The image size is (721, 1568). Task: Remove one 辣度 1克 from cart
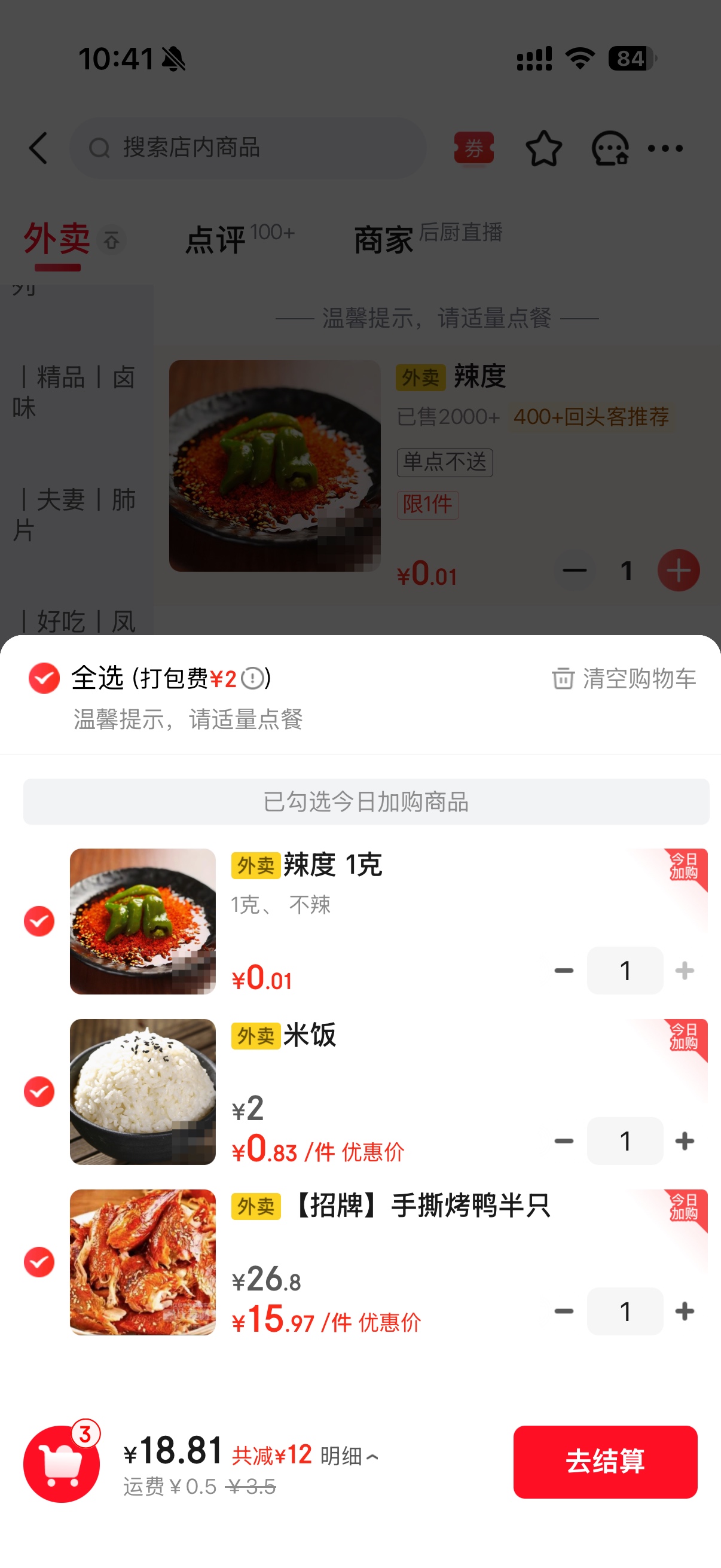pos(564,970)
